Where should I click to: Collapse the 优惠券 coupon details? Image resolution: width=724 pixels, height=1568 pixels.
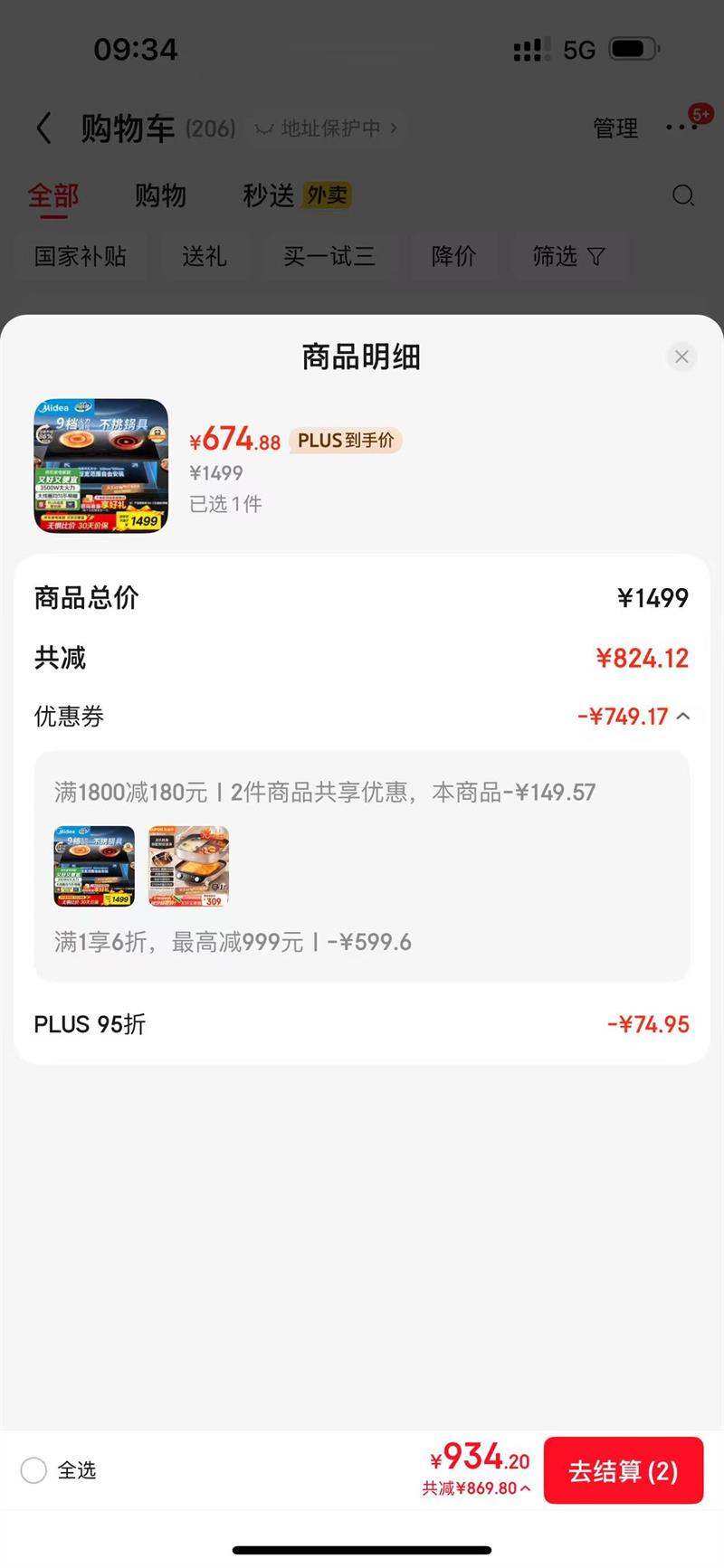[684, 716]
